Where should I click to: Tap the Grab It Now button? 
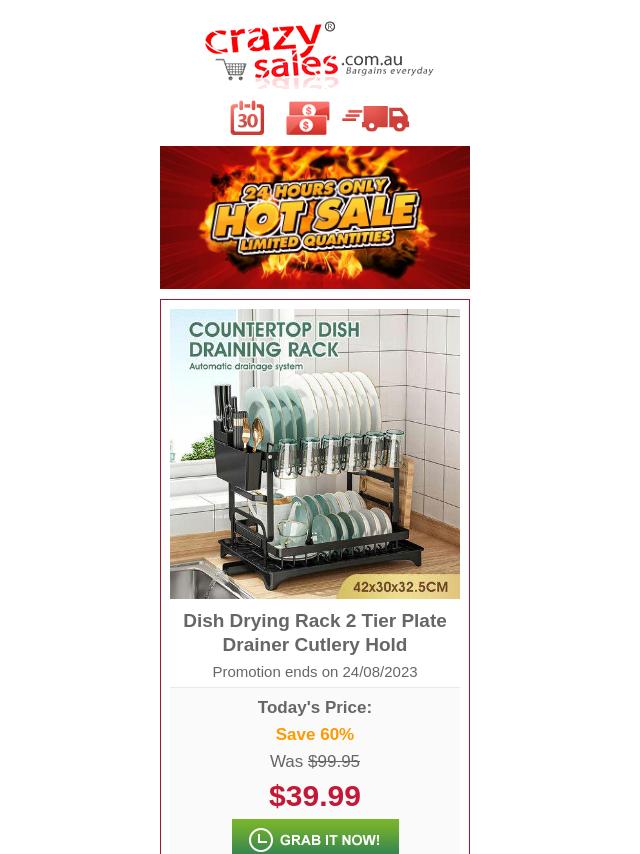click(x=315, y=838)
